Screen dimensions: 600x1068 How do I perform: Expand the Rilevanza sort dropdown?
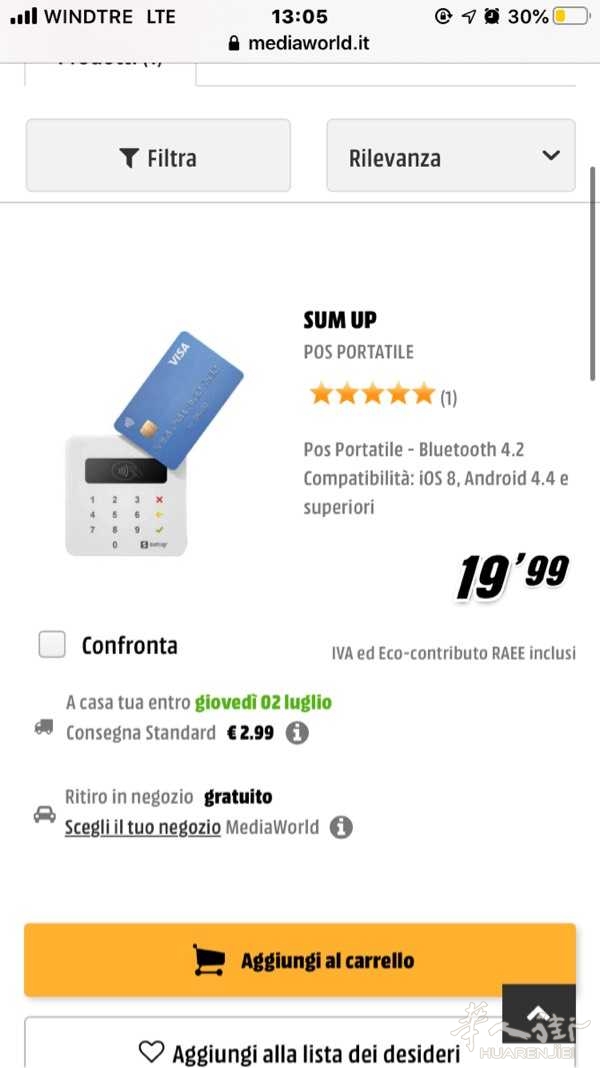click(x=450, y=156)
